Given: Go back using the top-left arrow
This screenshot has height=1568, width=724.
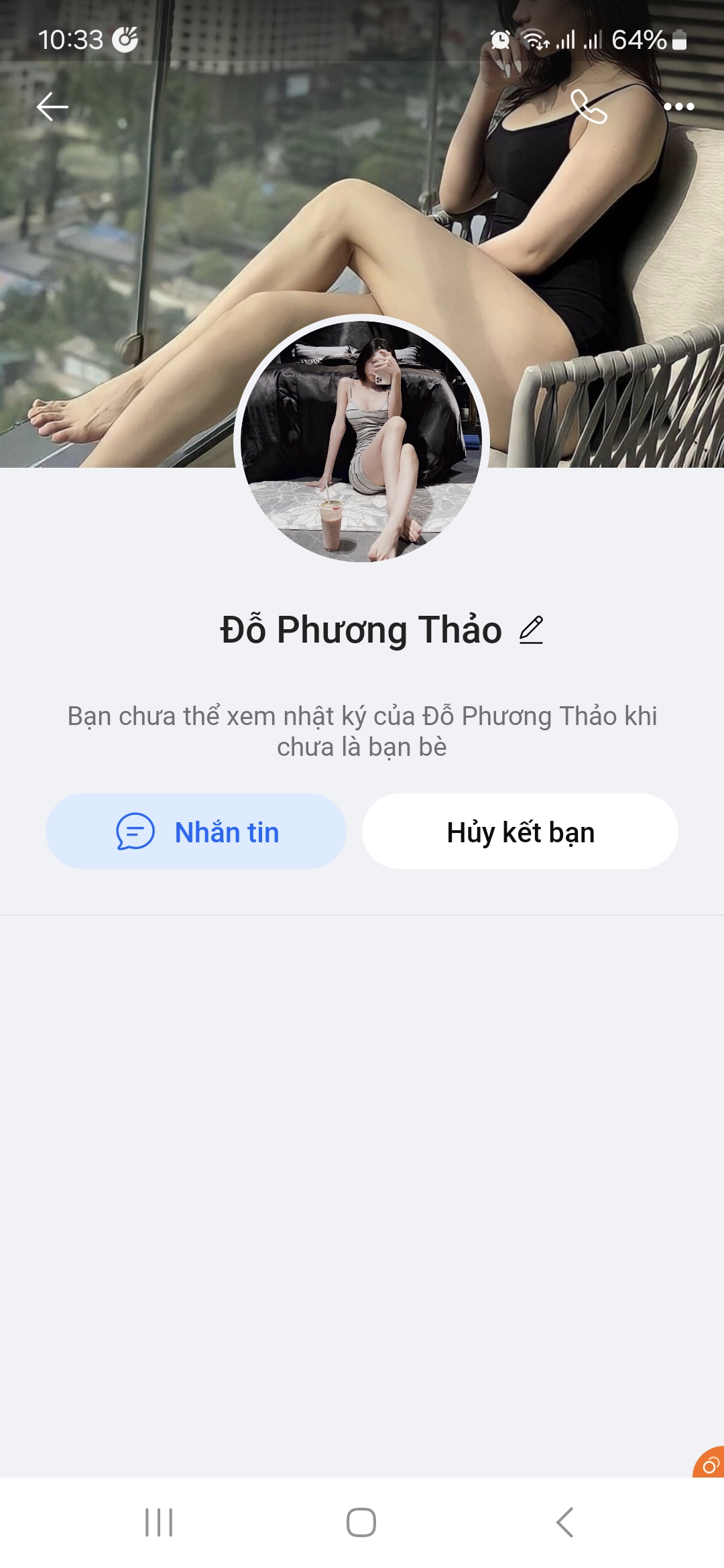Looking at the screenshot, I should pyautogui.click(x=52, y=107).
